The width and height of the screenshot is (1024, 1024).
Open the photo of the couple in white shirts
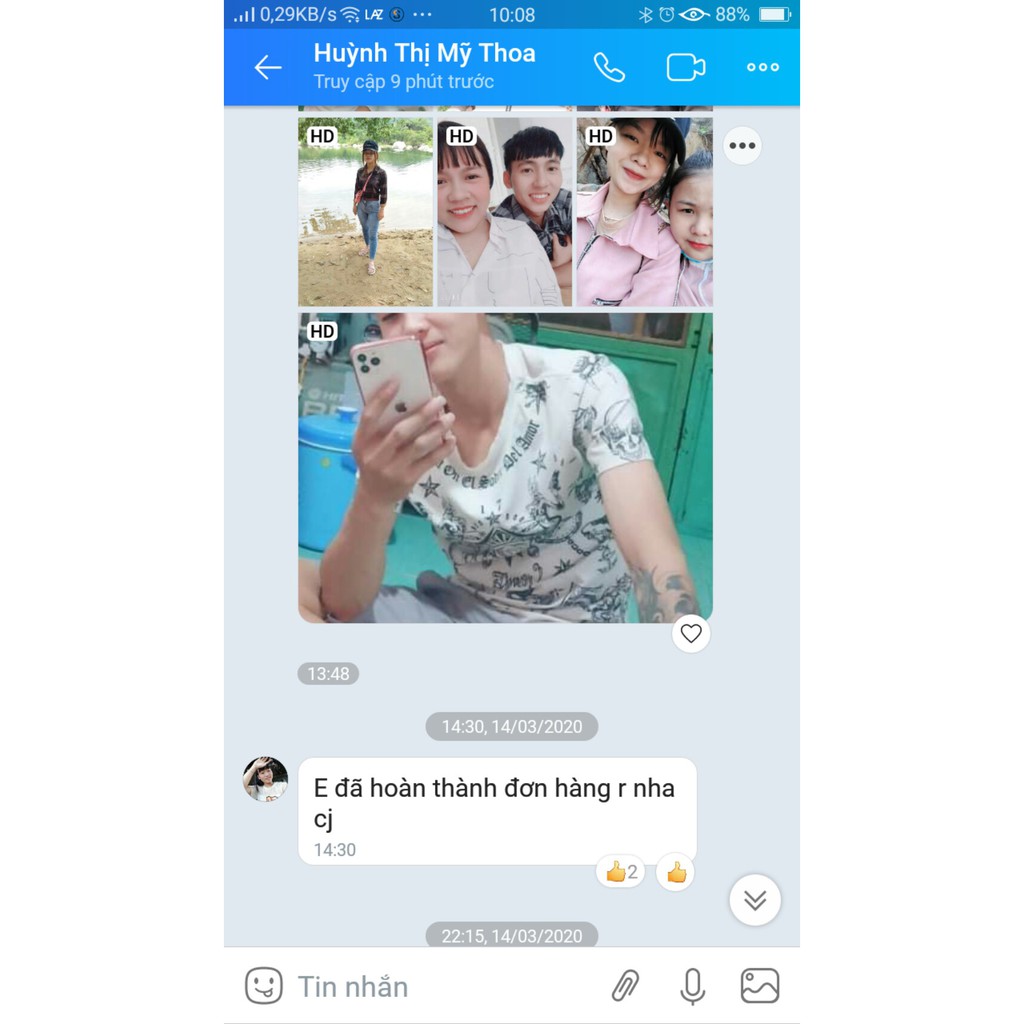tap(504, 212)
